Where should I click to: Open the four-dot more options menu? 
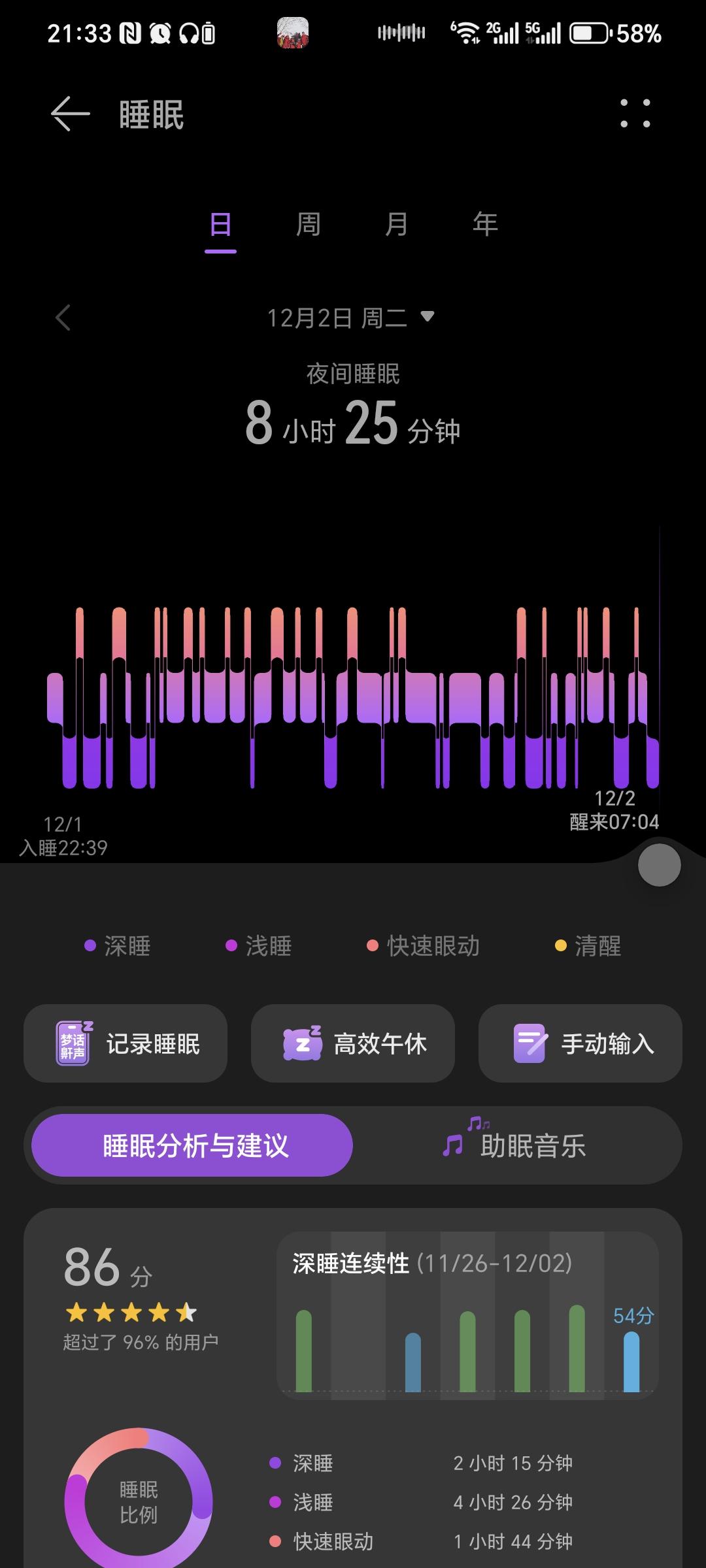tap(635, 114)
